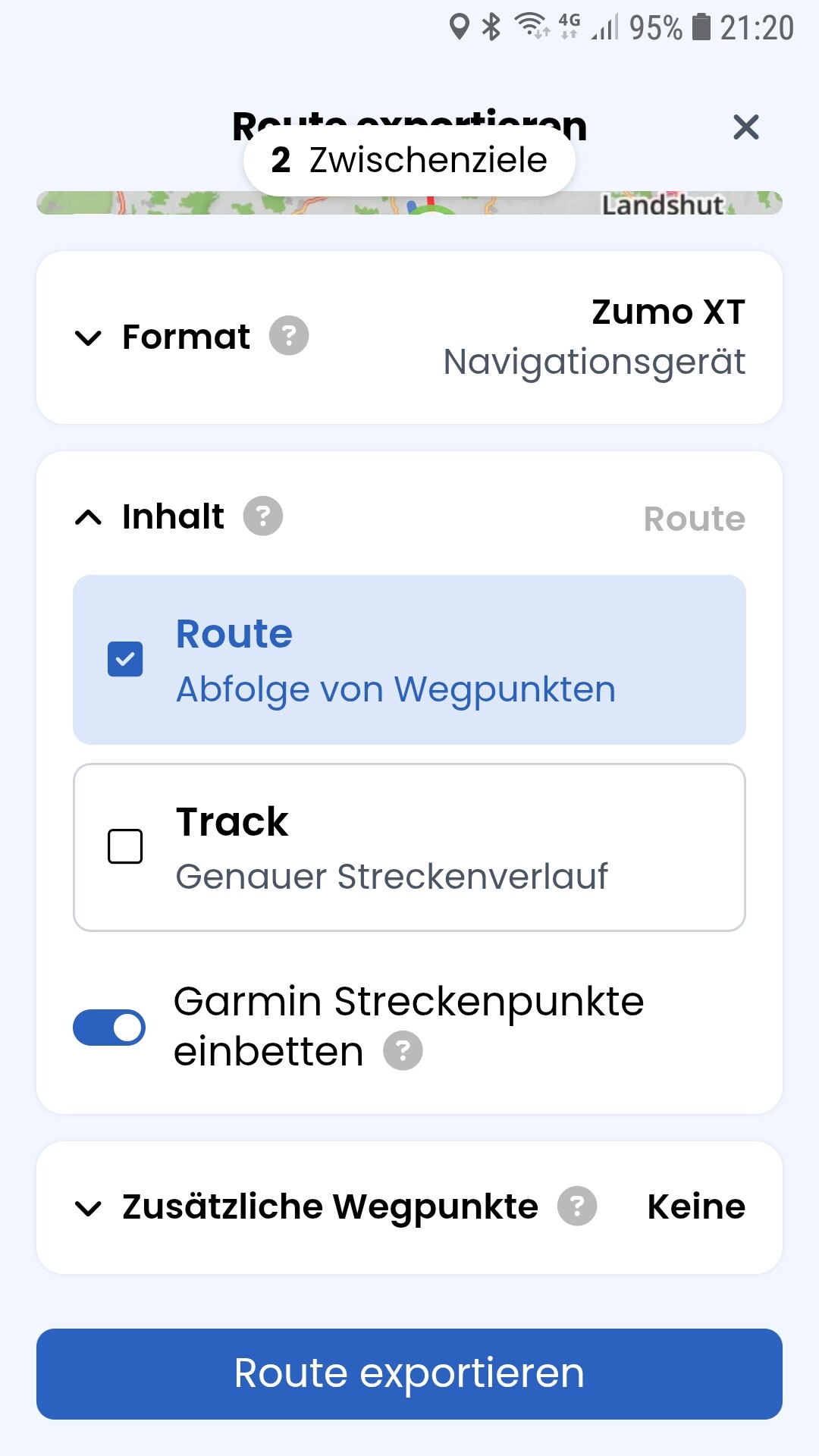Expand Zusätzliche Wegpunkte section

(x=89, y=1207)
